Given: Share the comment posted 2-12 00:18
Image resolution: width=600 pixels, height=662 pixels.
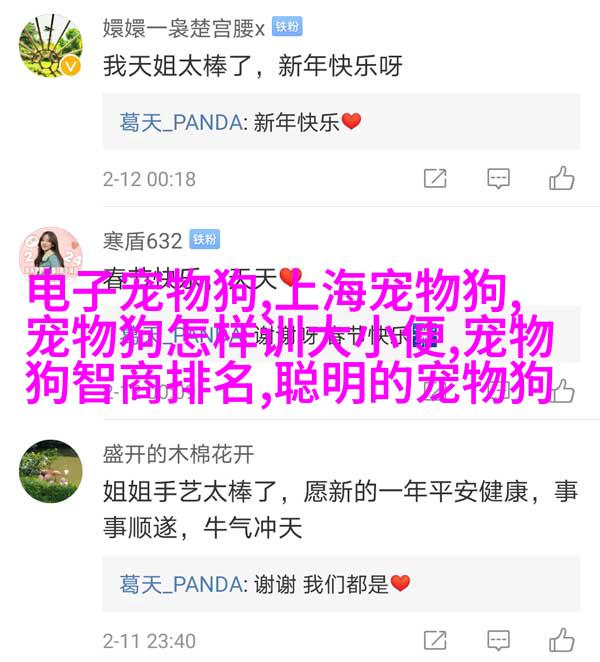Looking at the screenshot, I should (434, 179).
